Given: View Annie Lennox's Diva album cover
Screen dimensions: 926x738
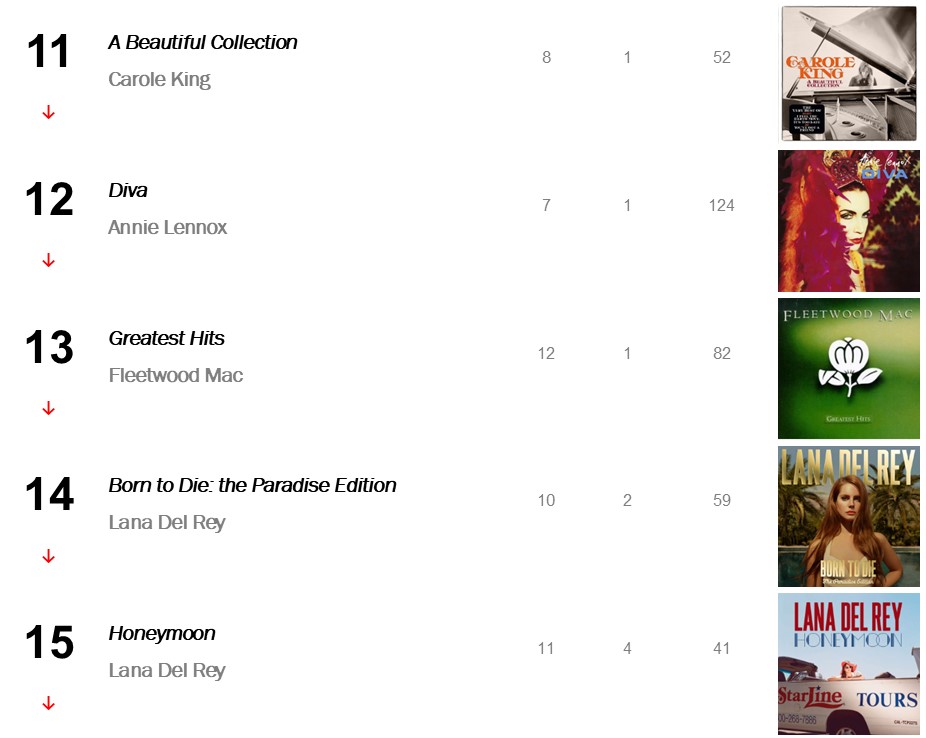Looking at the screenshot, I should click(848, 221).
